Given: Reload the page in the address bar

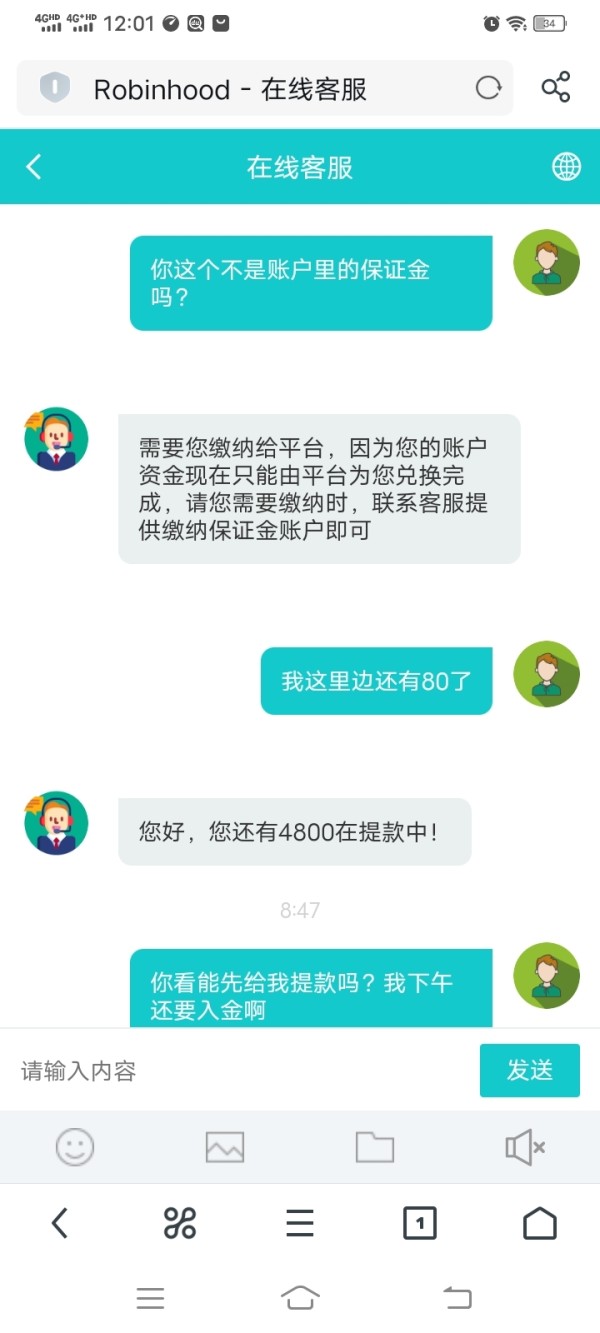Looking at the screenshot, I should click(488, 88).
